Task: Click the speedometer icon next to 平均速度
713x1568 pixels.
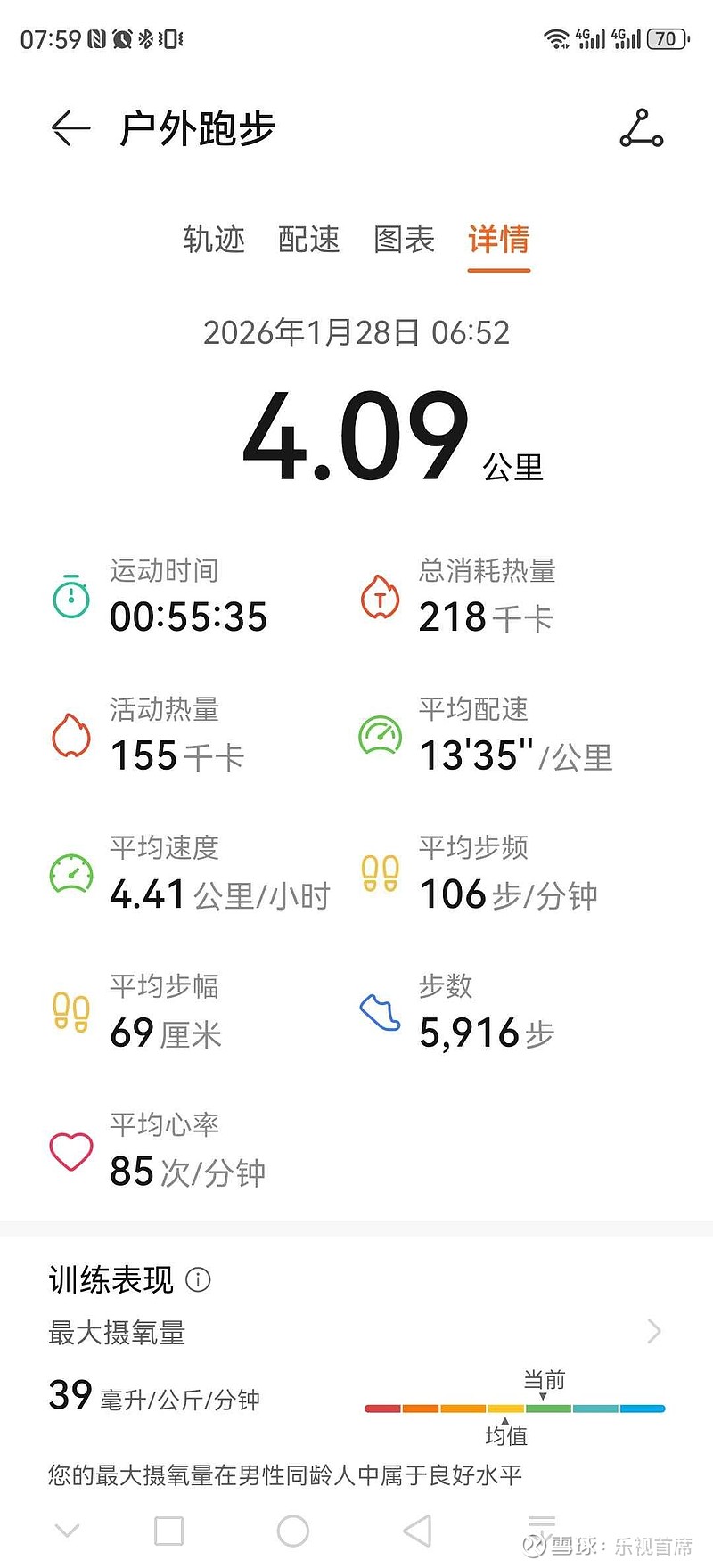Action: tap(70, 873)
